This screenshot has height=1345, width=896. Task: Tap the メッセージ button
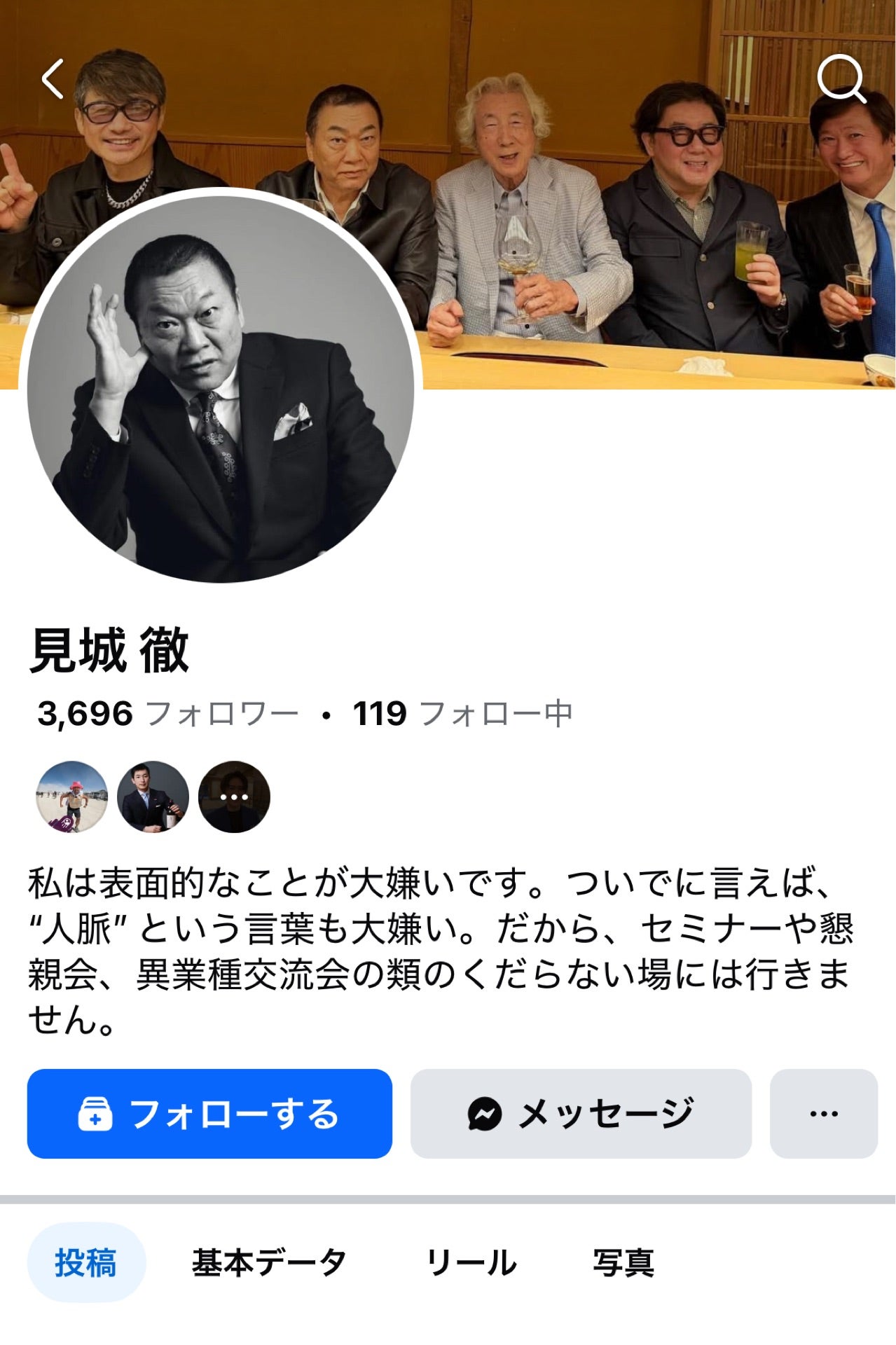coord(580,1113)
